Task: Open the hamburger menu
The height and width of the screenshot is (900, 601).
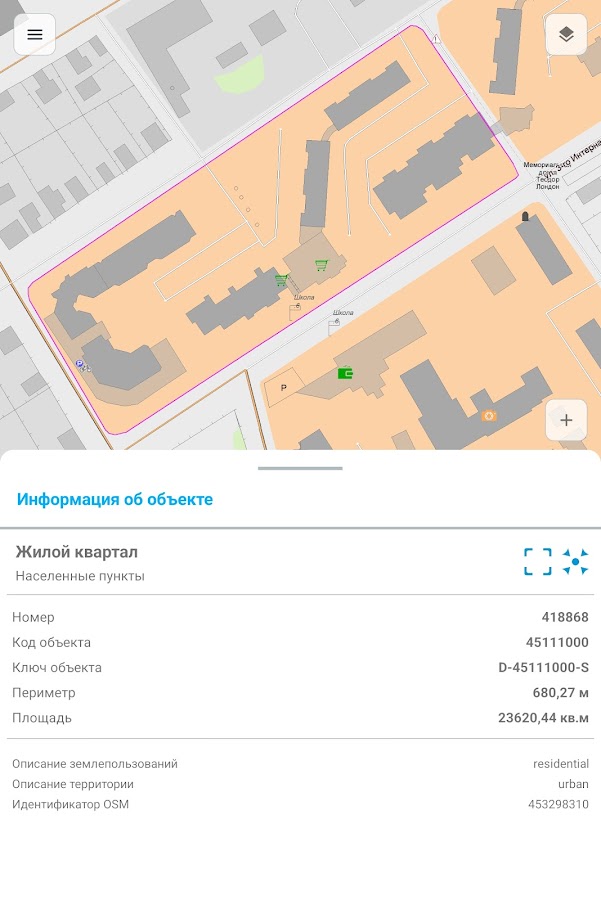Action: [35, 34]
